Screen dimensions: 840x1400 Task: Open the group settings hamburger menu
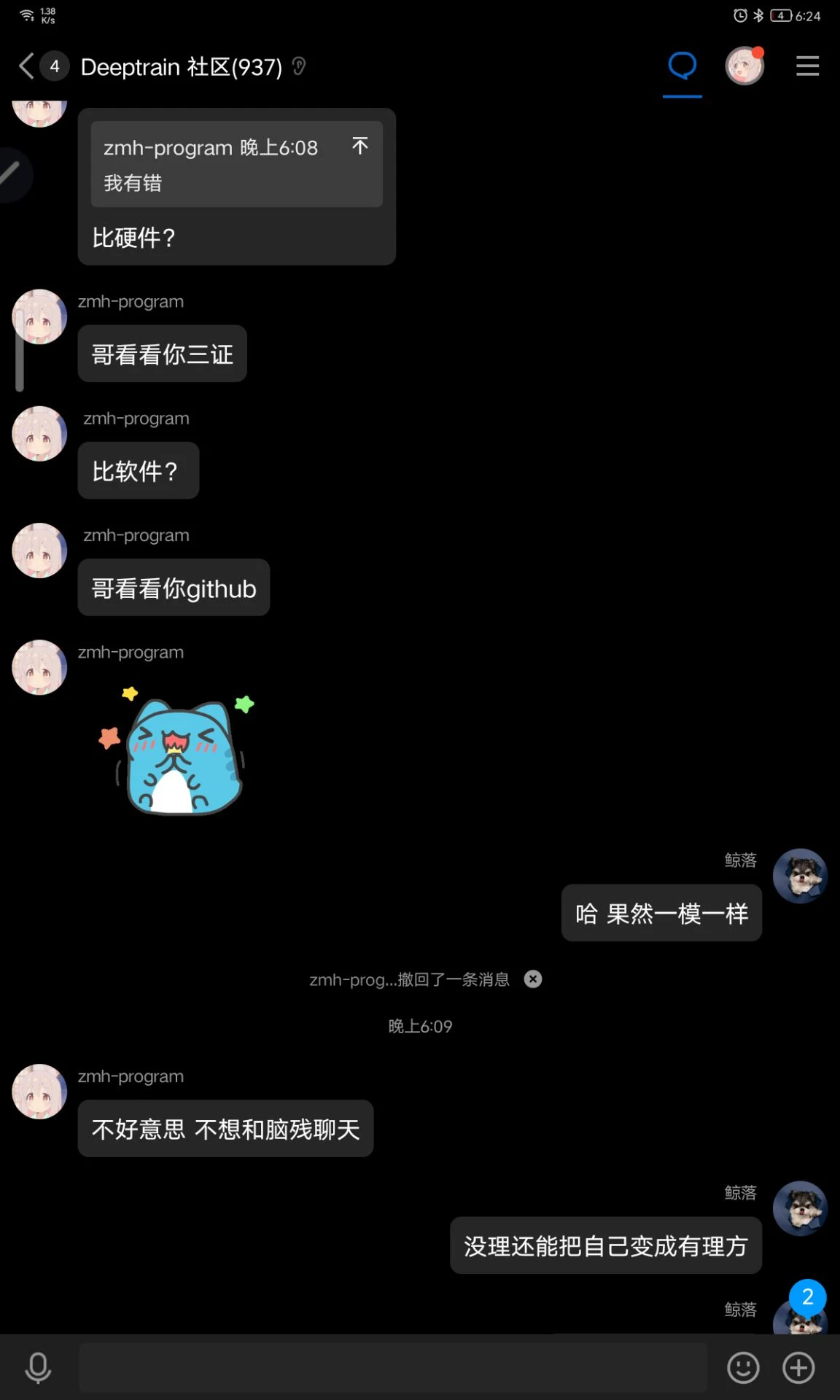807,66
